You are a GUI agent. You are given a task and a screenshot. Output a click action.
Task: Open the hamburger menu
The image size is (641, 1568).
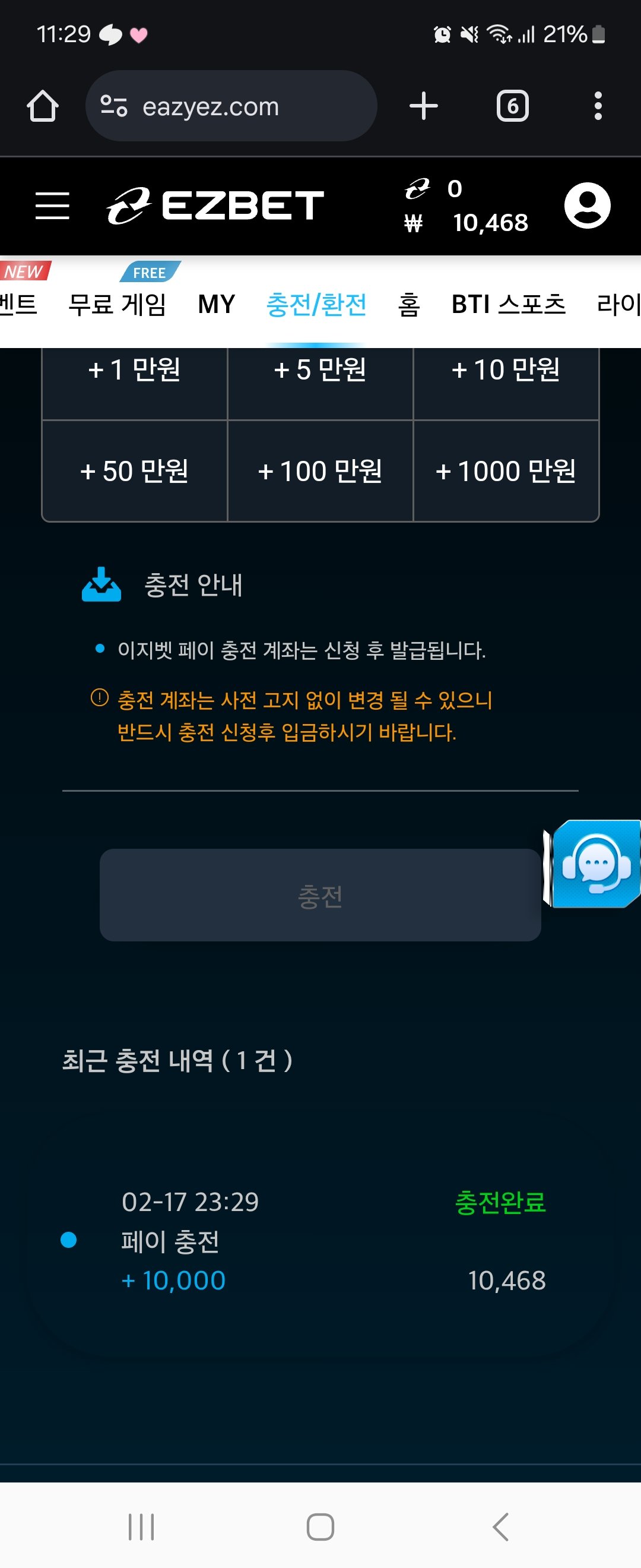click(x=52, y=205)
